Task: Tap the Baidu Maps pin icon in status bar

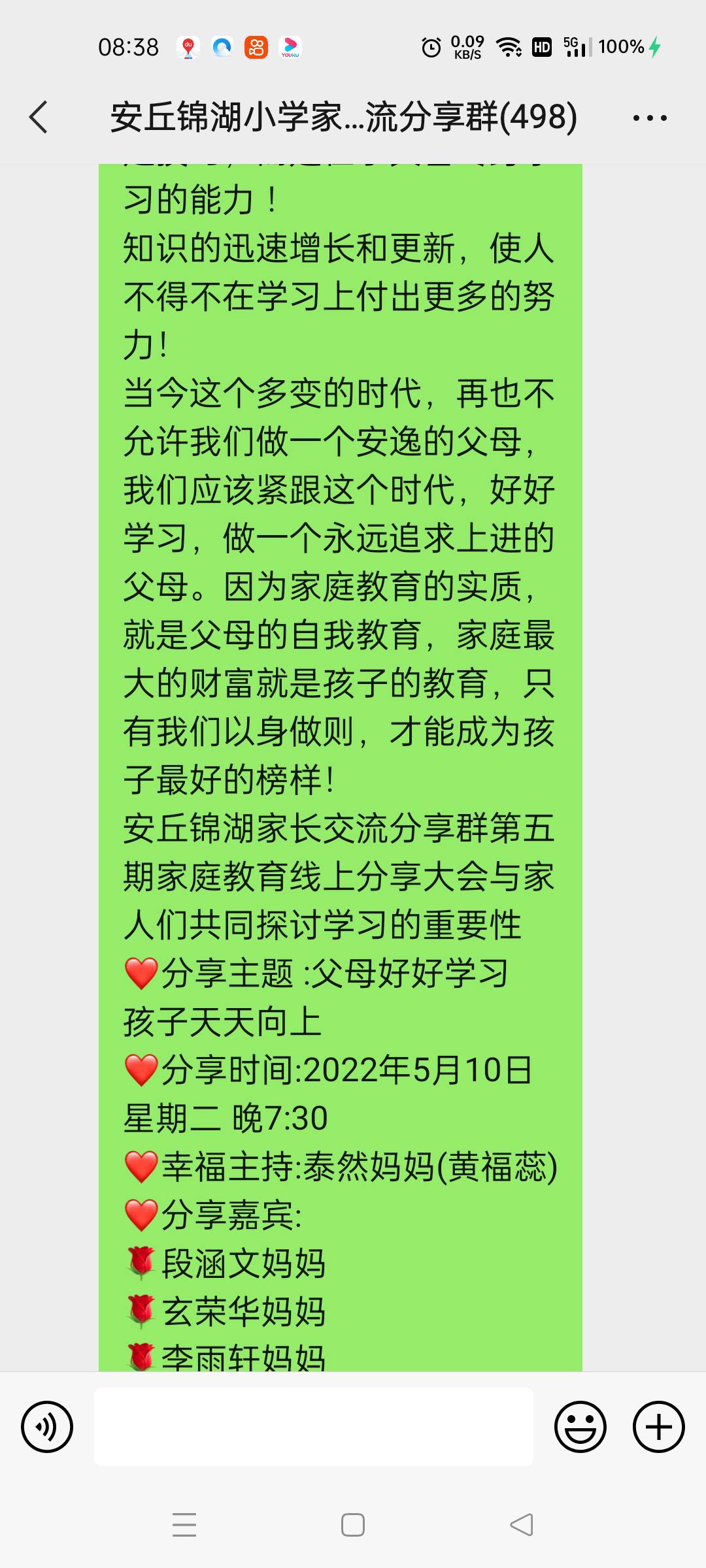Action: tap(188, 47)
